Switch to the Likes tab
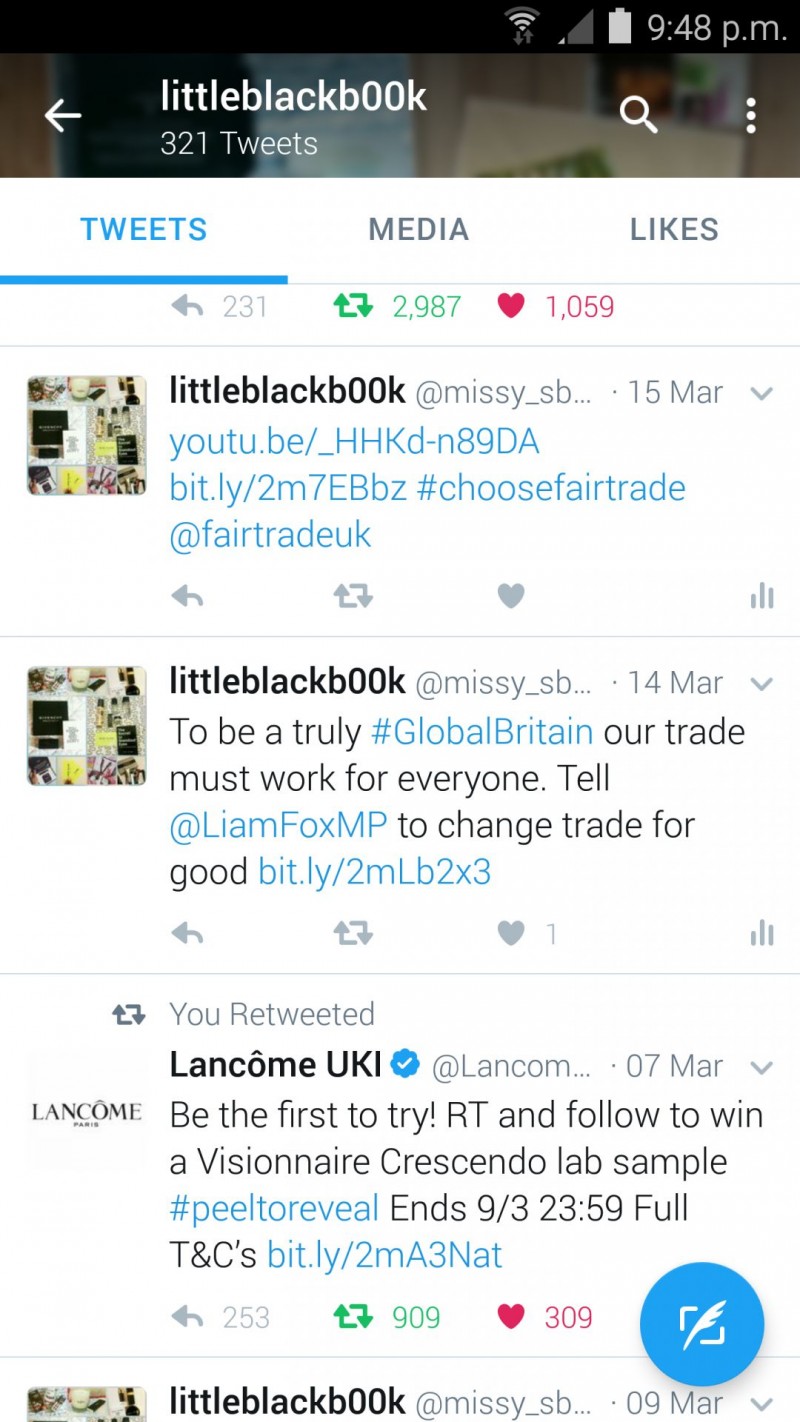 (674, 229)
